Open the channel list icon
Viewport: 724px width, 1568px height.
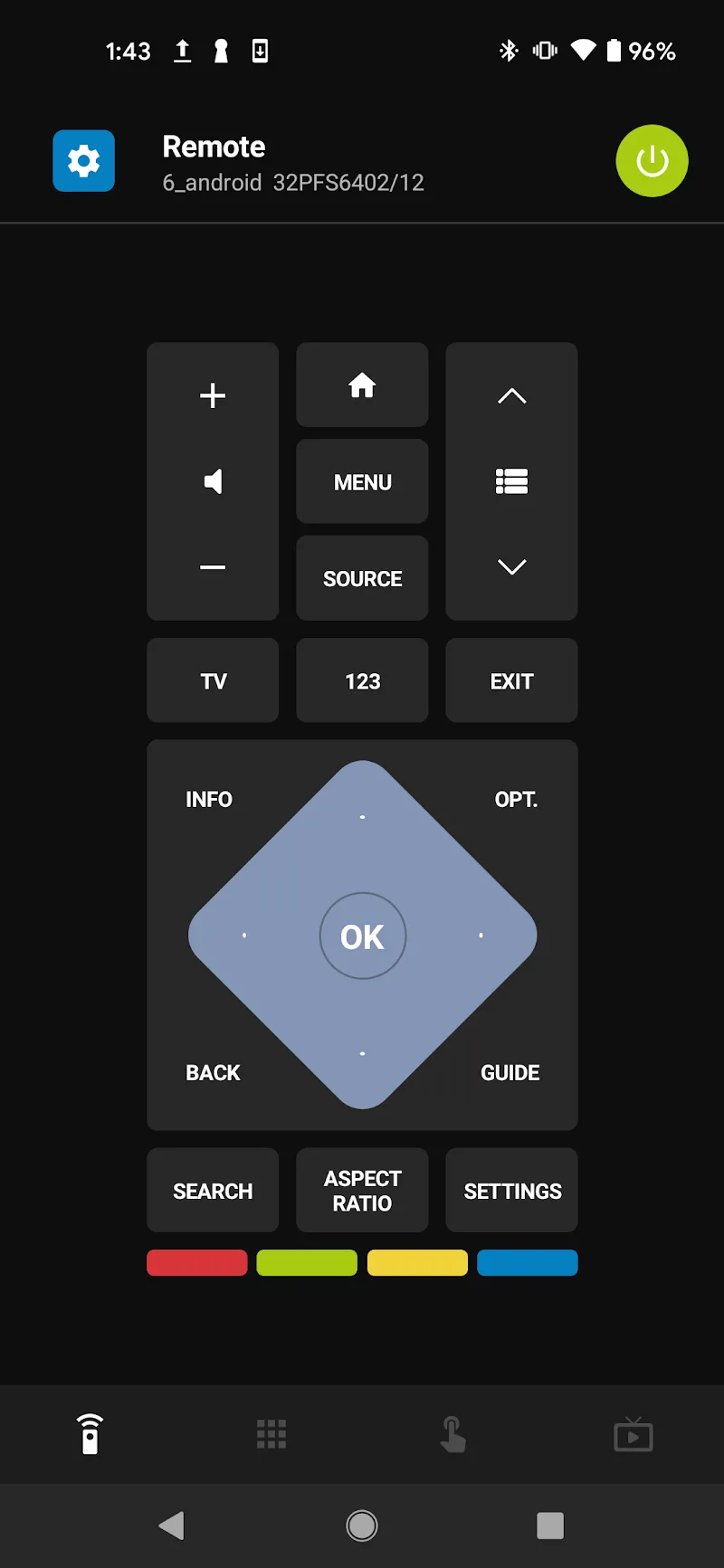tap(511, 481)
